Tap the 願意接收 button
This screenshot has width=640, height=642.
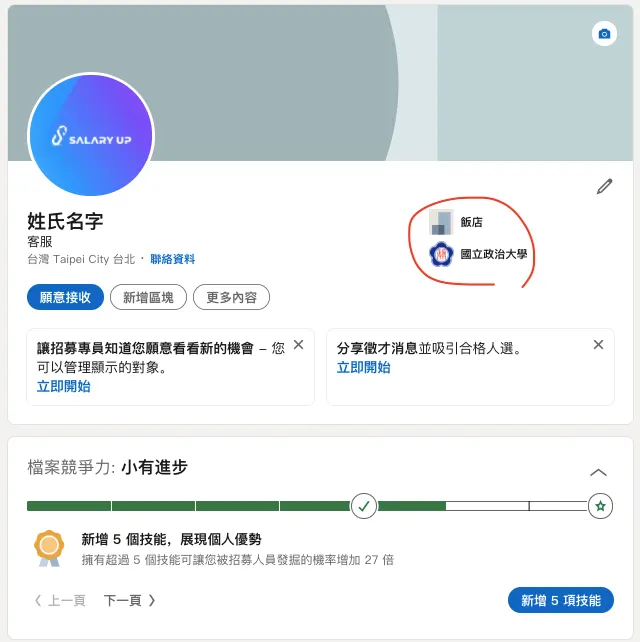[x=65, y=297]
